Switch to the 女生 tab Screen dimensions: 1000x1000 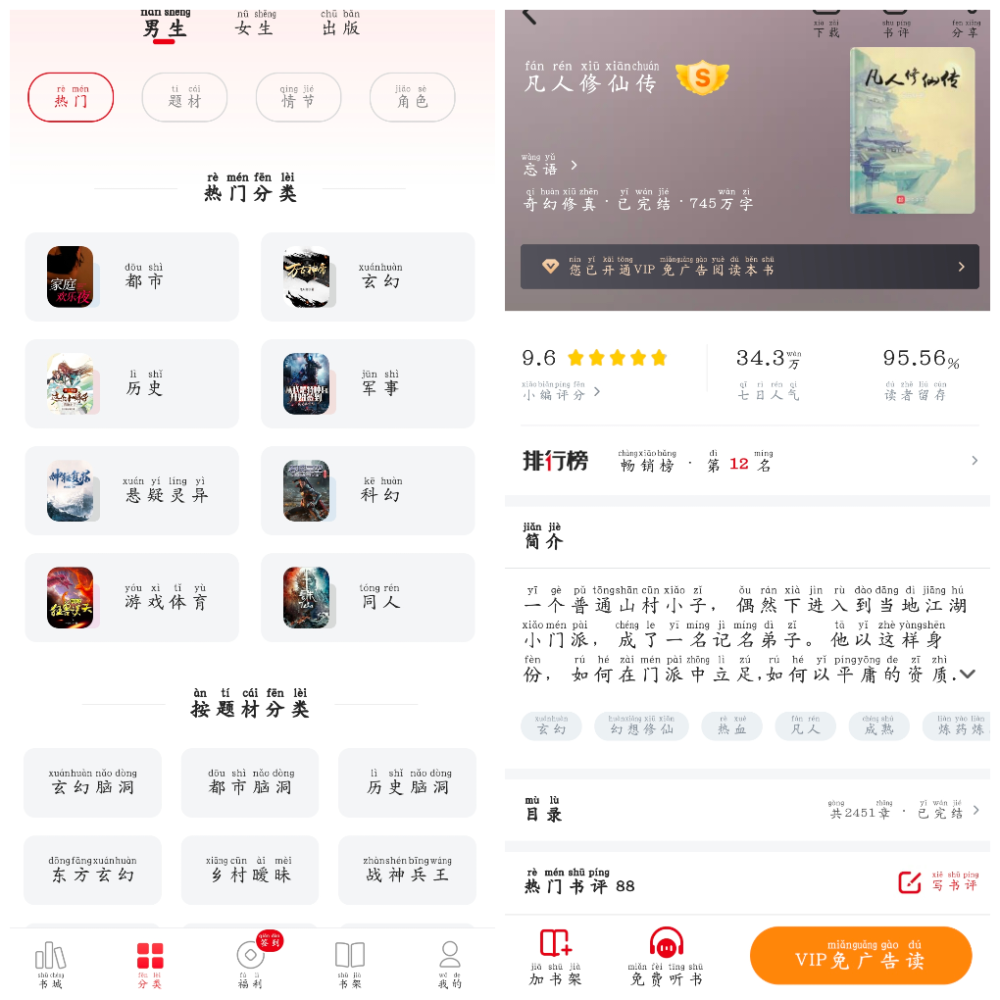255,25
